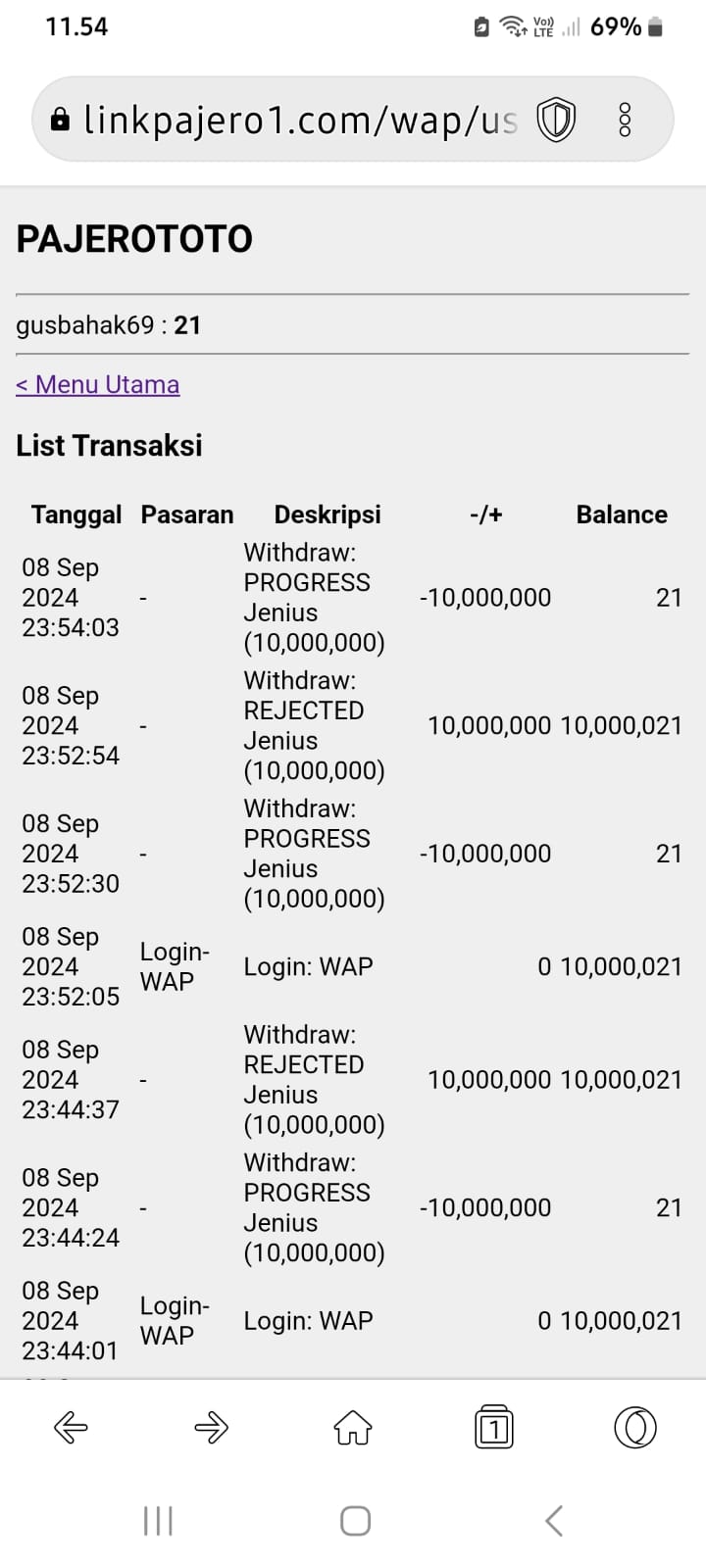Go forward in browser history
The image size is (706, 1568).
[x=212, y=1427]
